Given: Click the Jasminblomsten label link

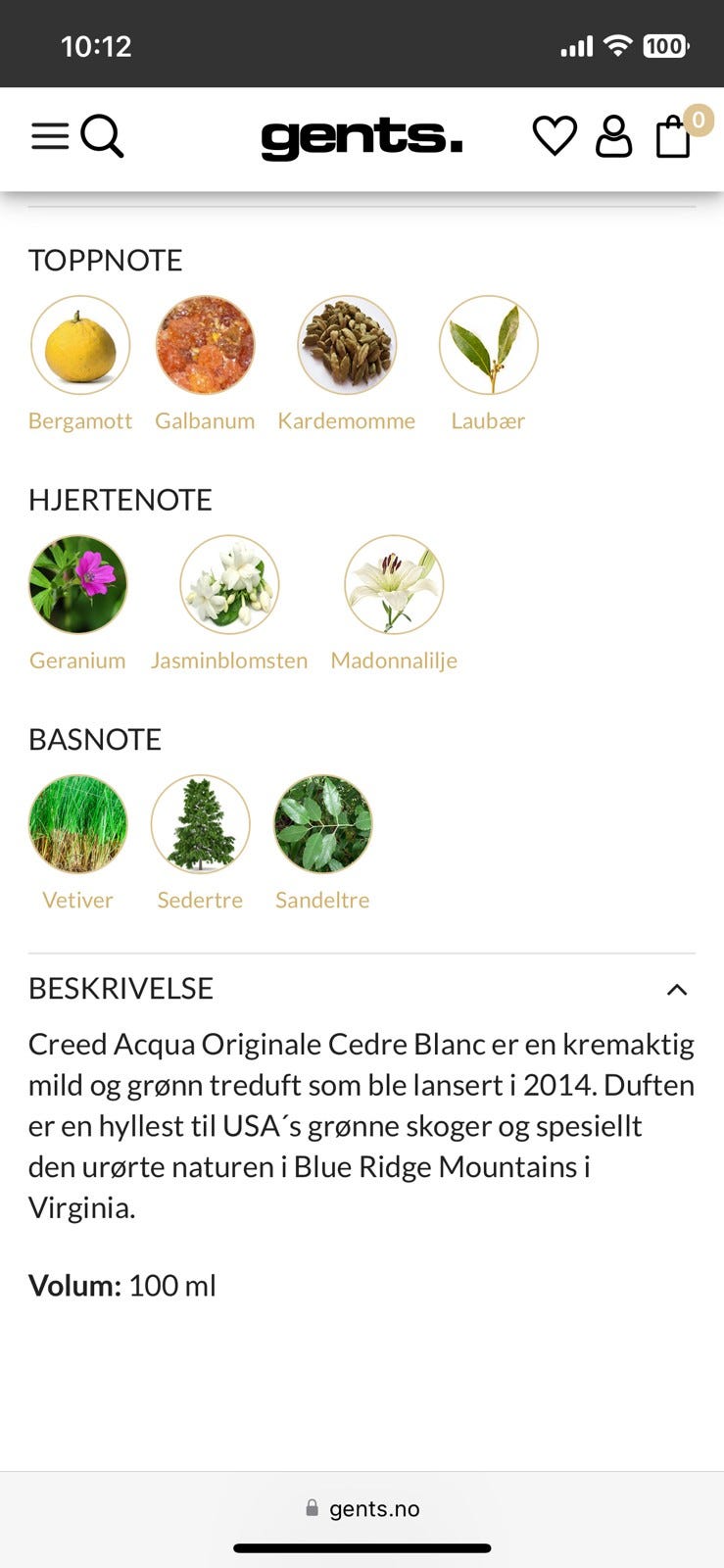Looking at the screenshot, I should [x=229, y=661].
